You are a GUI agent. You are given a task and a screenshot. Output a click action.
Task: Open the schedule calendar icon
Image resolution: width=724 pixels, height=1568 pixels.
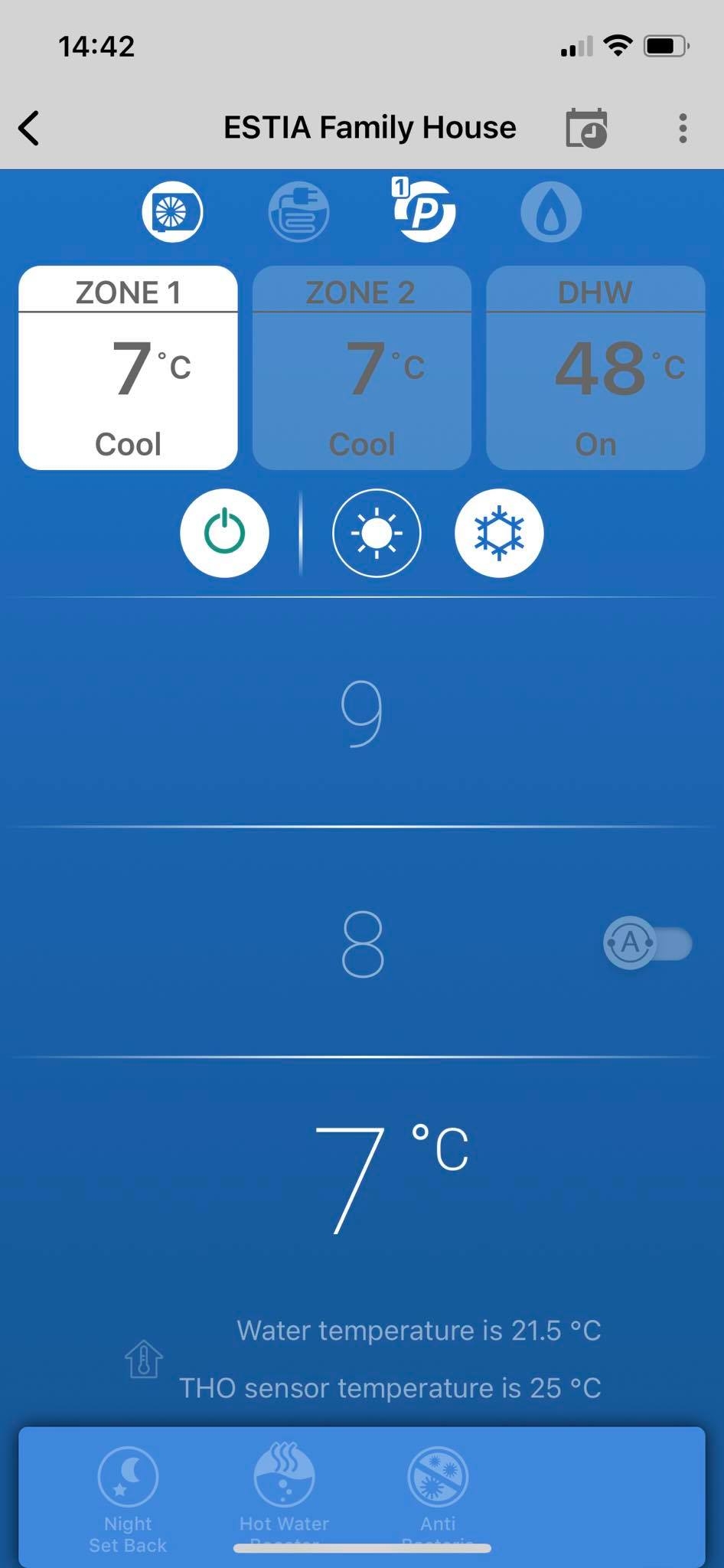pos(586,128)
